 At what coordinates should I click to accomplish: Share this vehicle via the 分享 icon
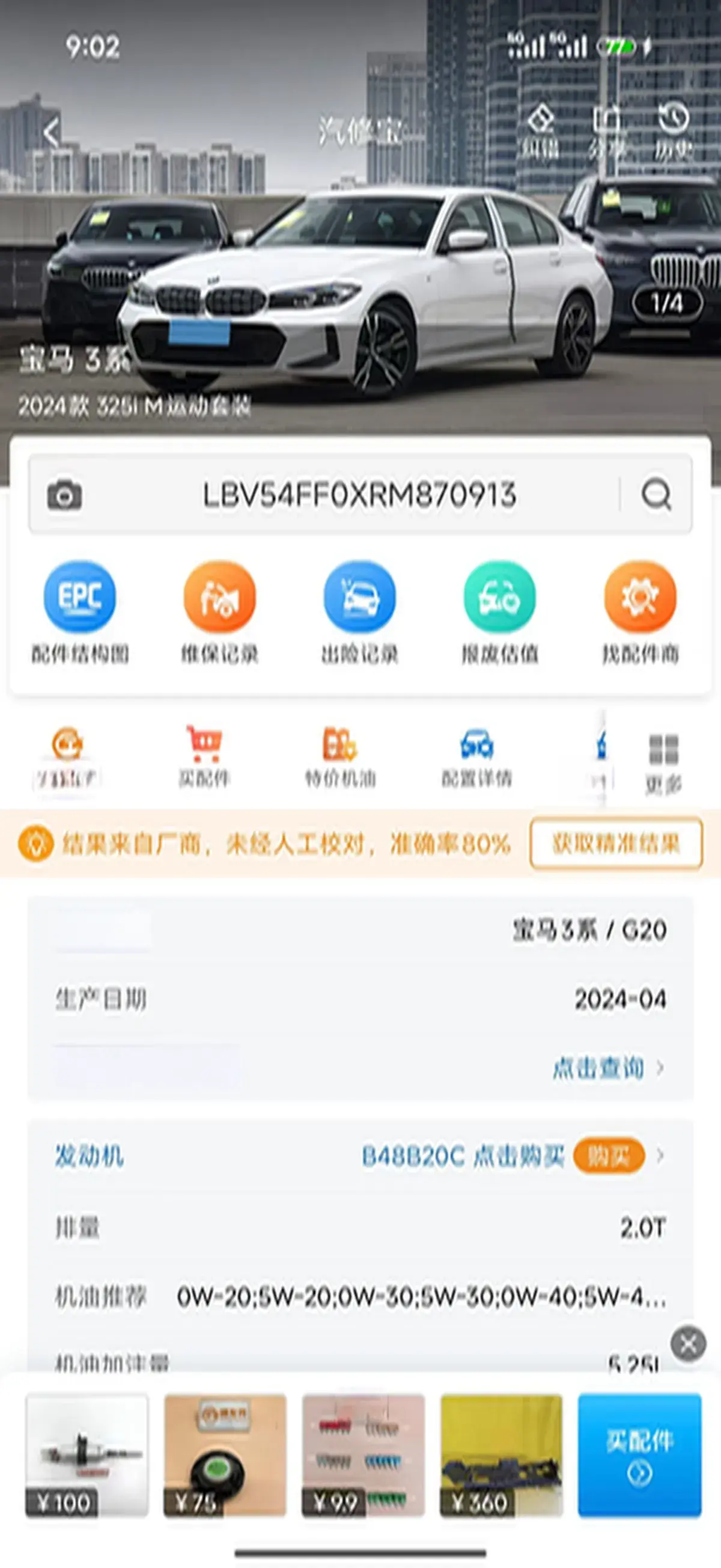pyautogui.click(x=607, y=130)
